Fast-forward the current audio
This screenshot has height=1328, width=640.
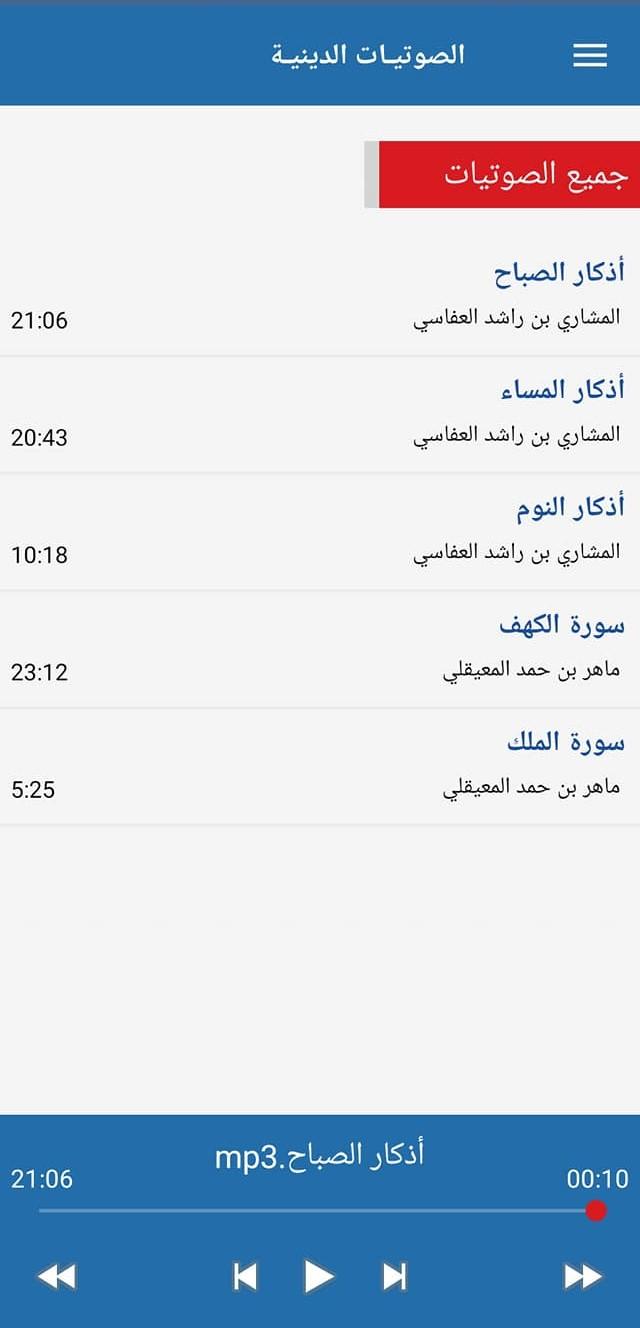[583, 1276]
